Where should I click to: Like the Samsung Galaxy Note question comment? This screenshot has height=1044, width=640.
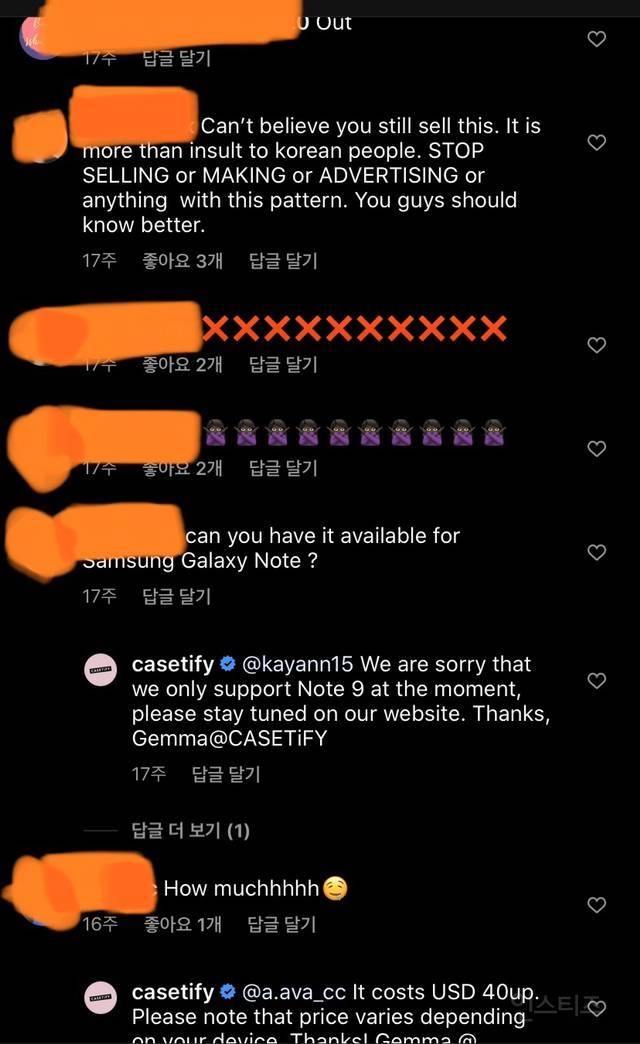(596, 552)
